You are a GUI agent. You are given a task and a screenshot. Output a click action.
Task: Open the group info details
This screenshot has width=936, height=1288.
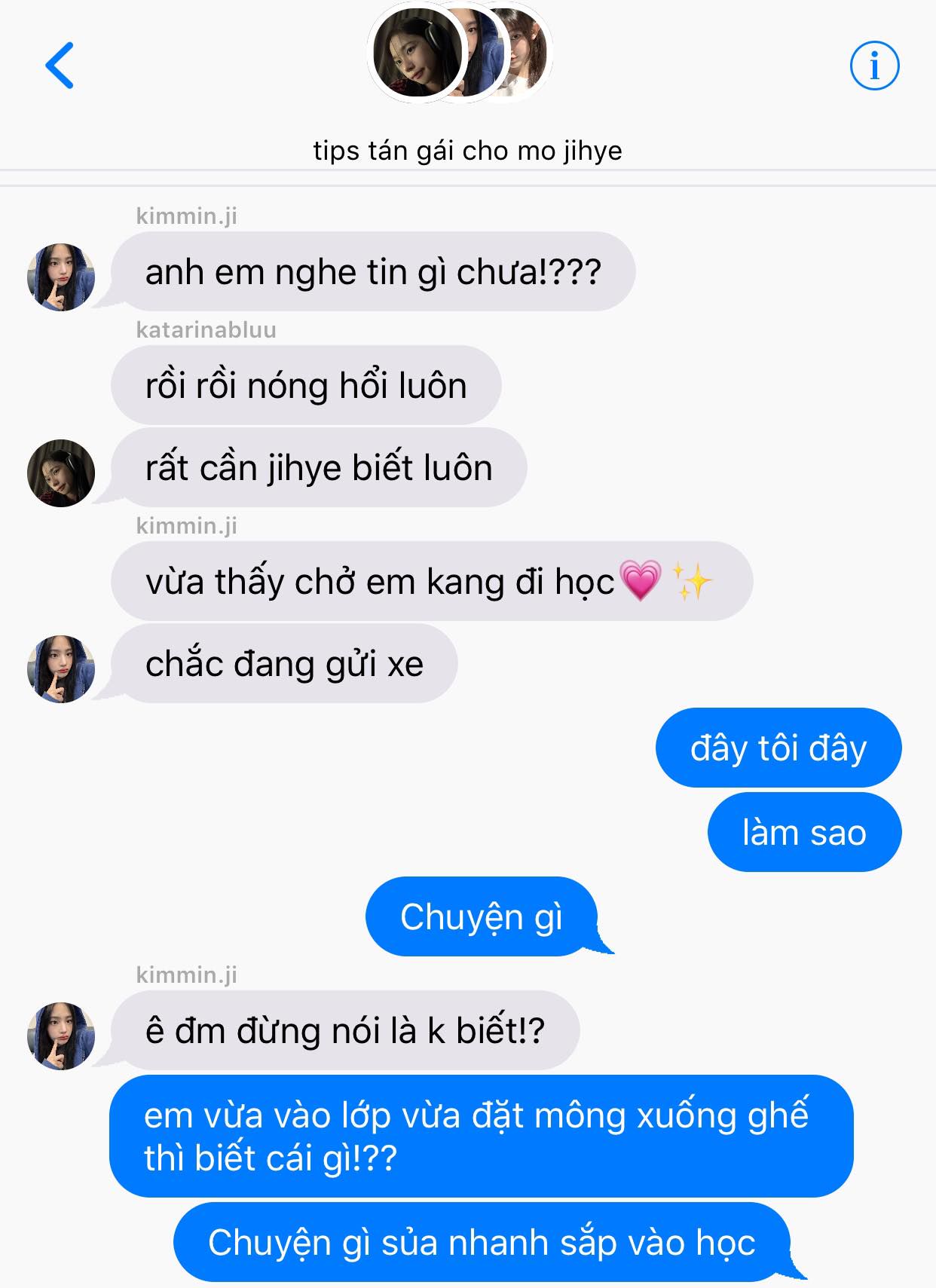tap(874, 66)
